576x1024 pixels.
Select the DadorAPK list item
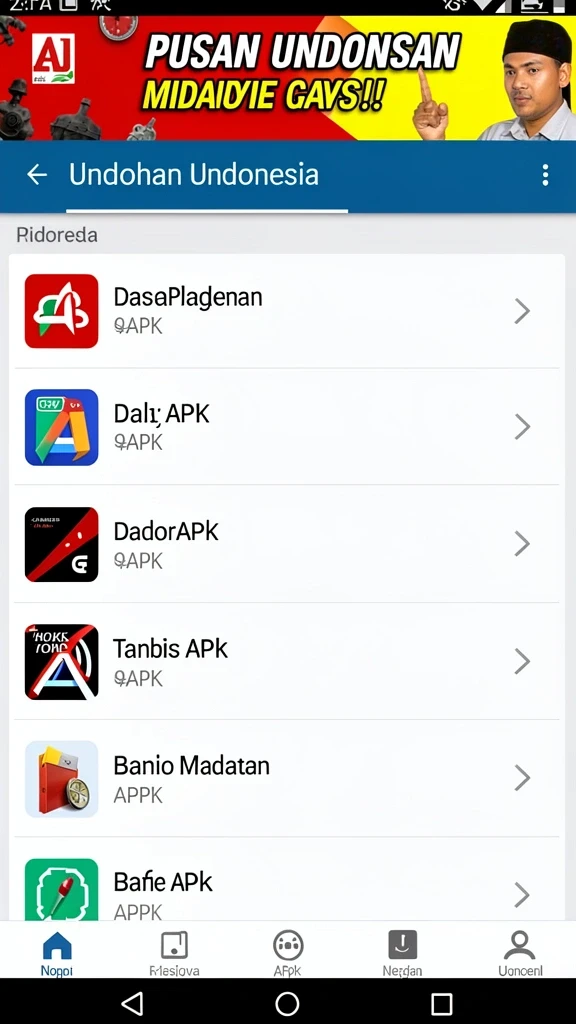click(287, 543)
